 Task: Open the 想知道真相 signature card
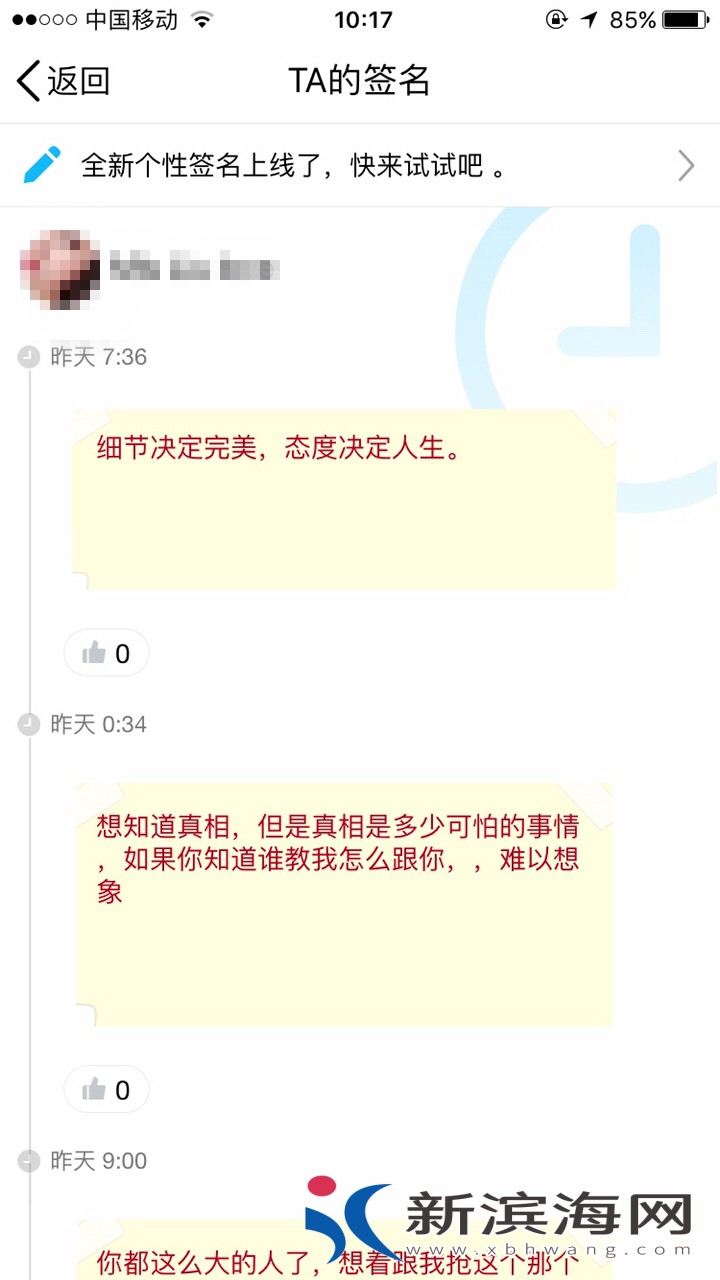(344, 904)
